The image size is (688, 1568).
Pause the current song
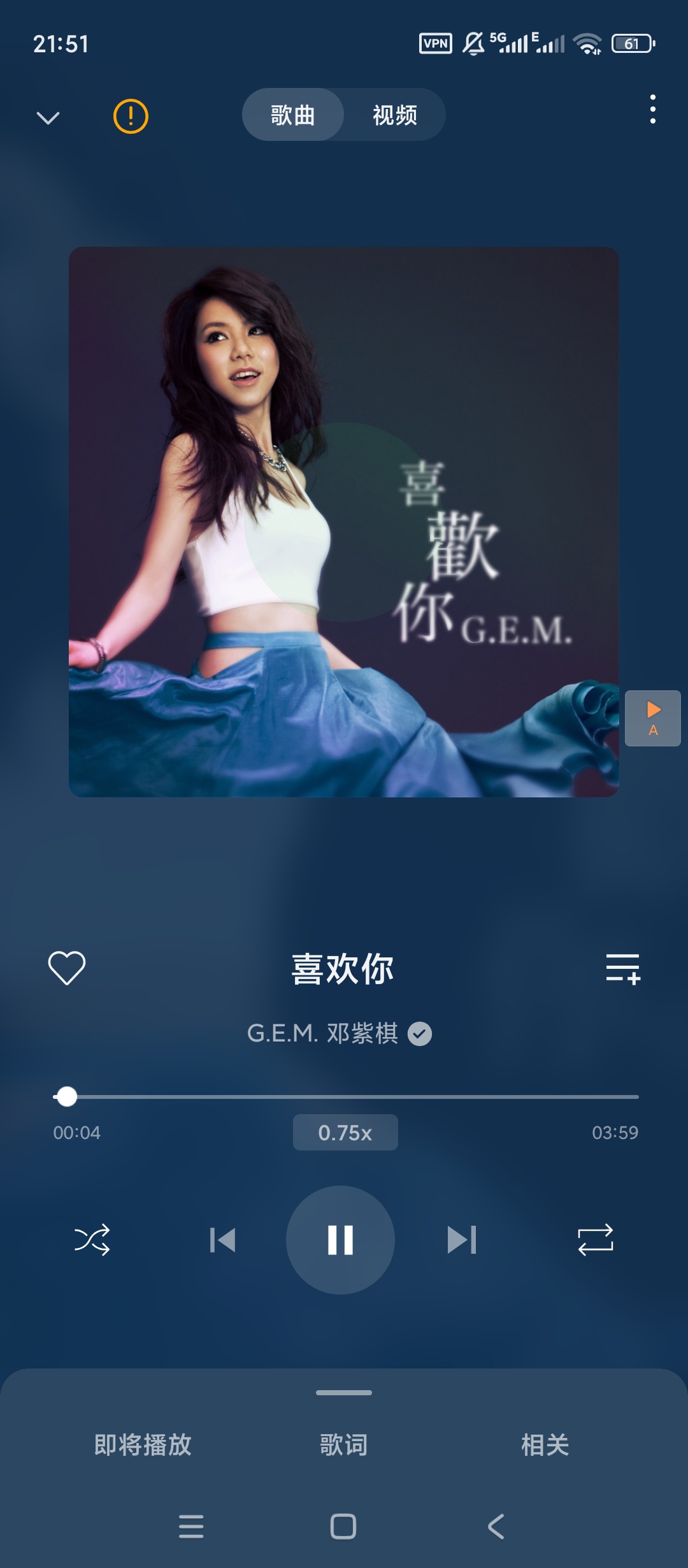pyautogui.click(x=340, y=1240)
